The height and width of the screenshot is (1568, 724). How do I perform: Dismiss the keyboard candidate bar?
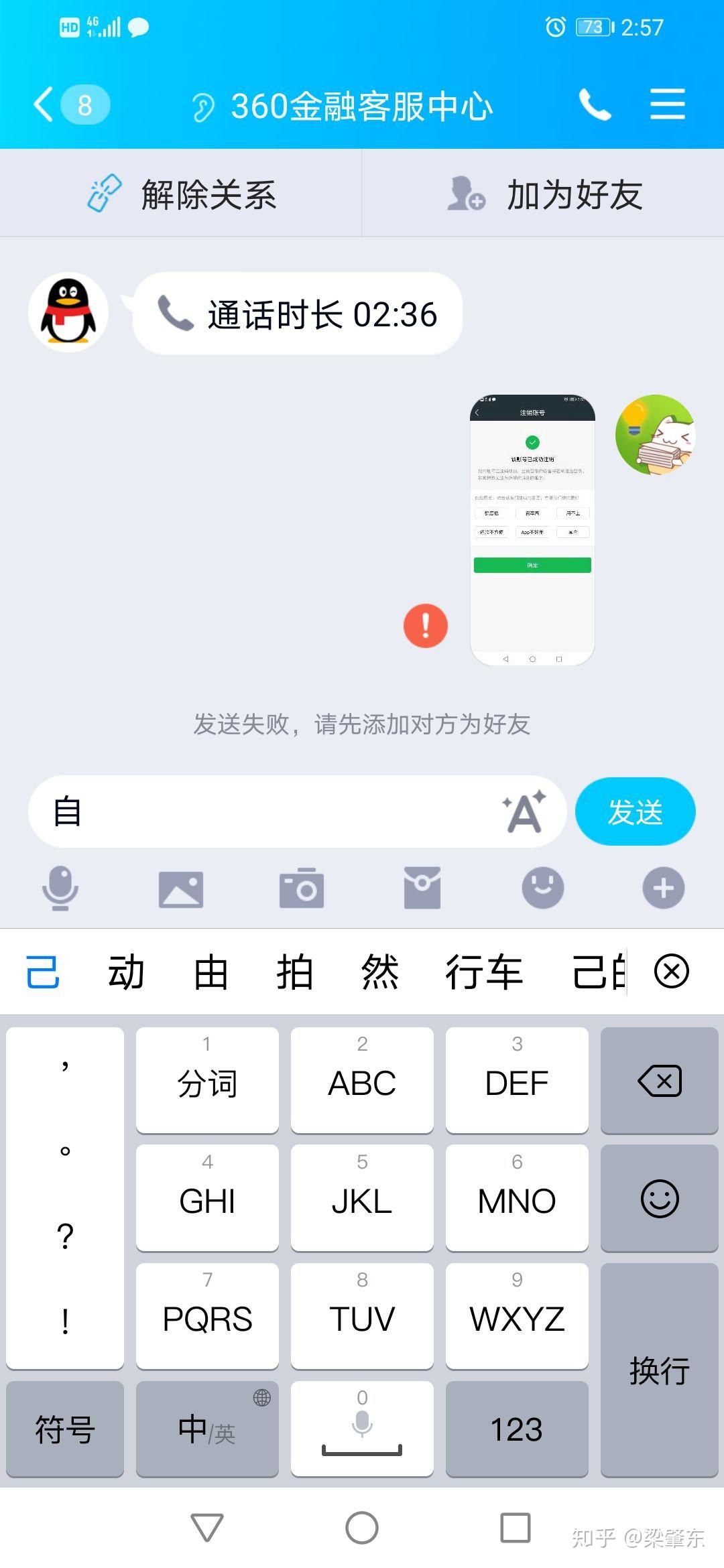[x=672, y=972]
